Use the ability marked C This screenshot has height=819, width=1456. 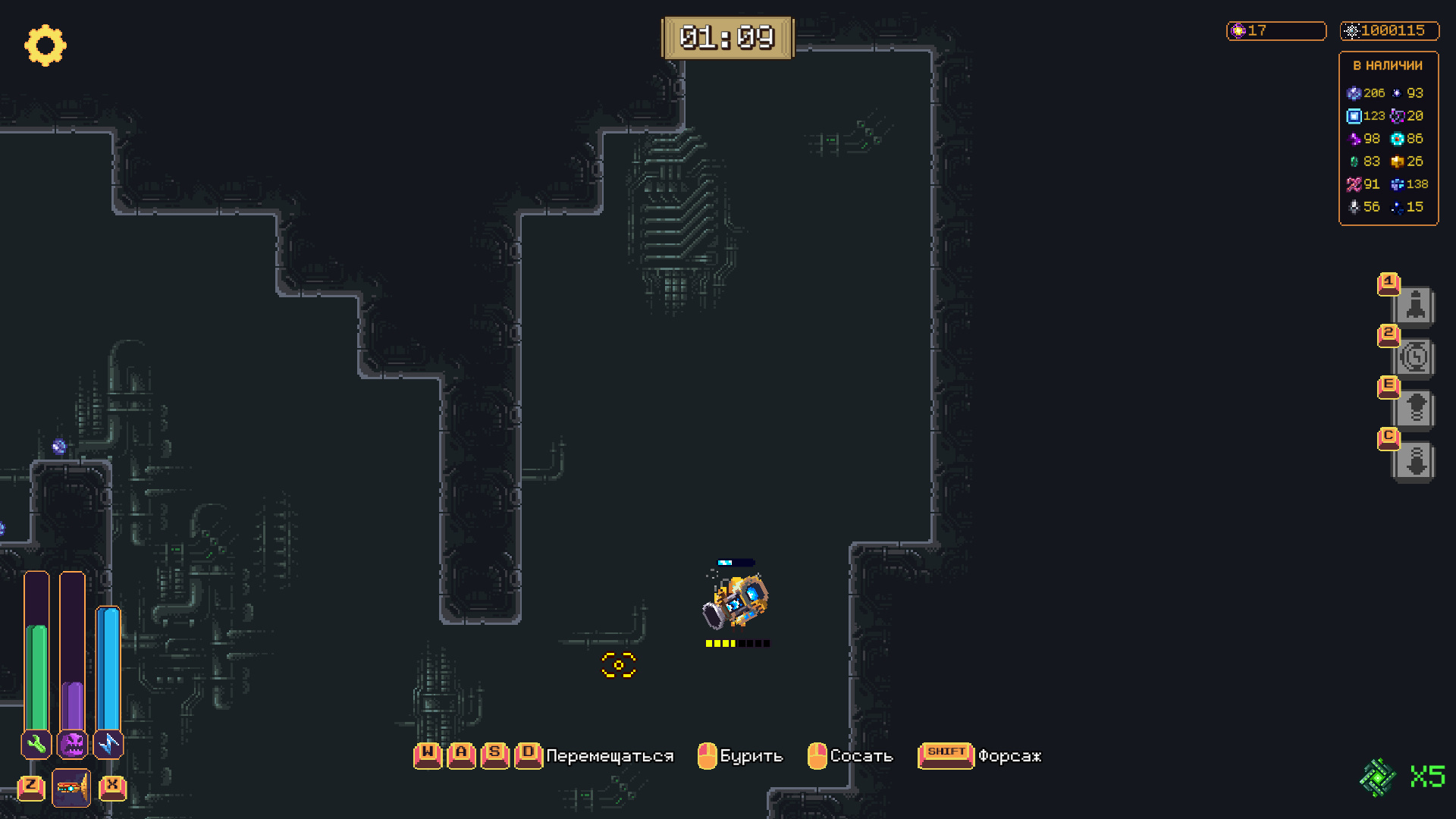point(1414,460)
